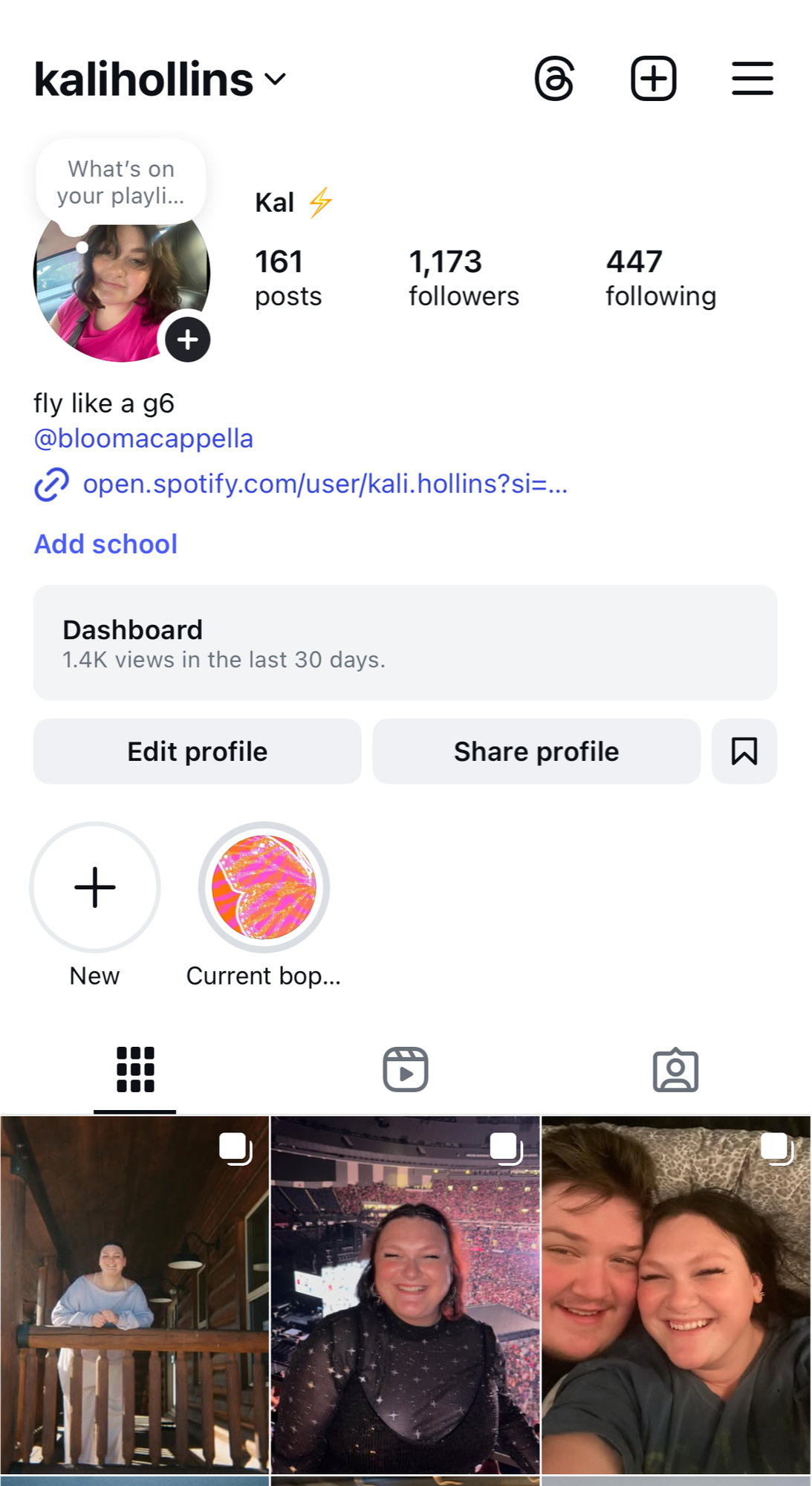Create a new post with plus icon
The image size is (812, 1486).
[x=653, y=79]
